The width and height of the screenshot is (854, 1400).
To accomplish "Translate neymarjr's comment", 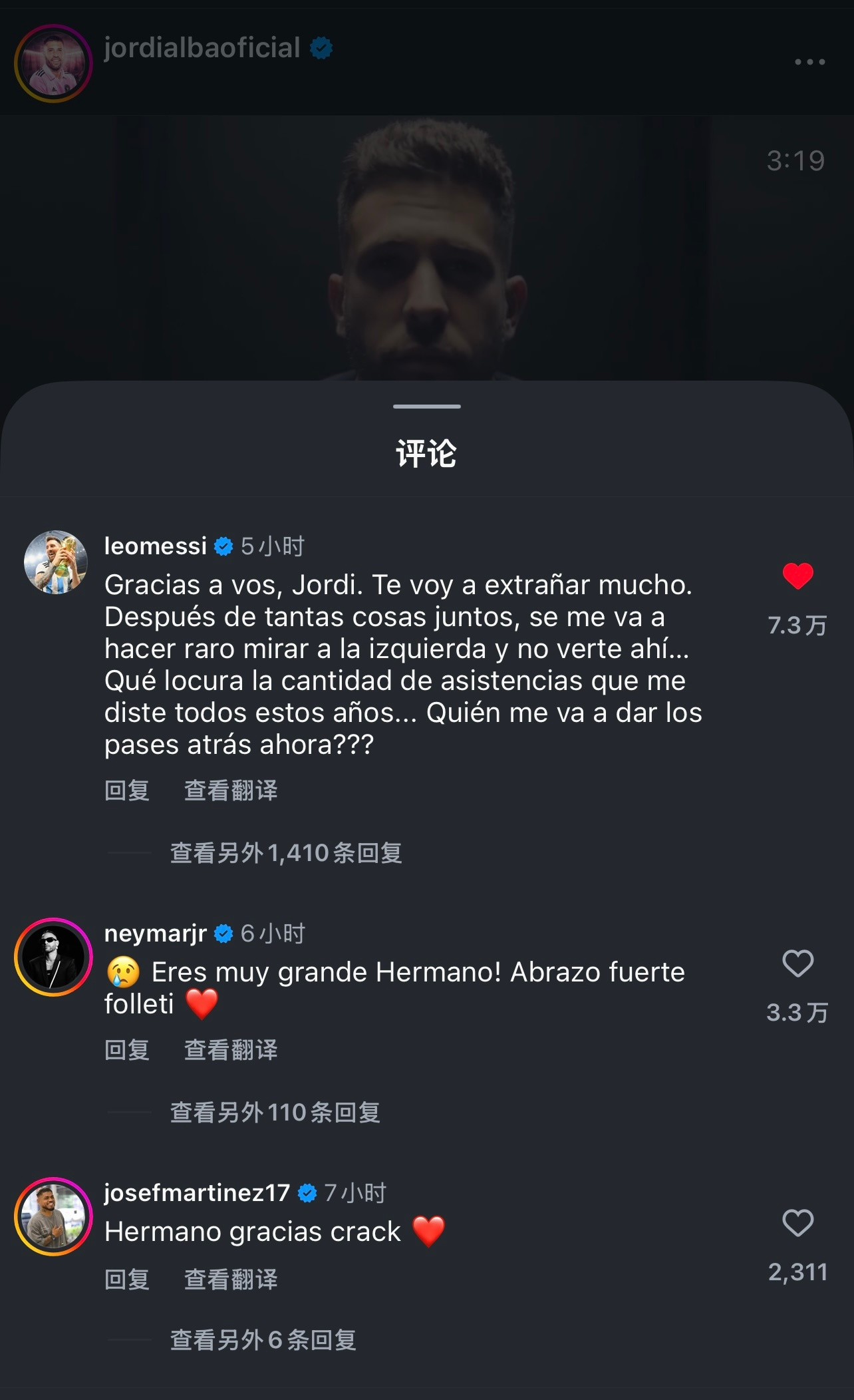I will tap(230, 1050).
